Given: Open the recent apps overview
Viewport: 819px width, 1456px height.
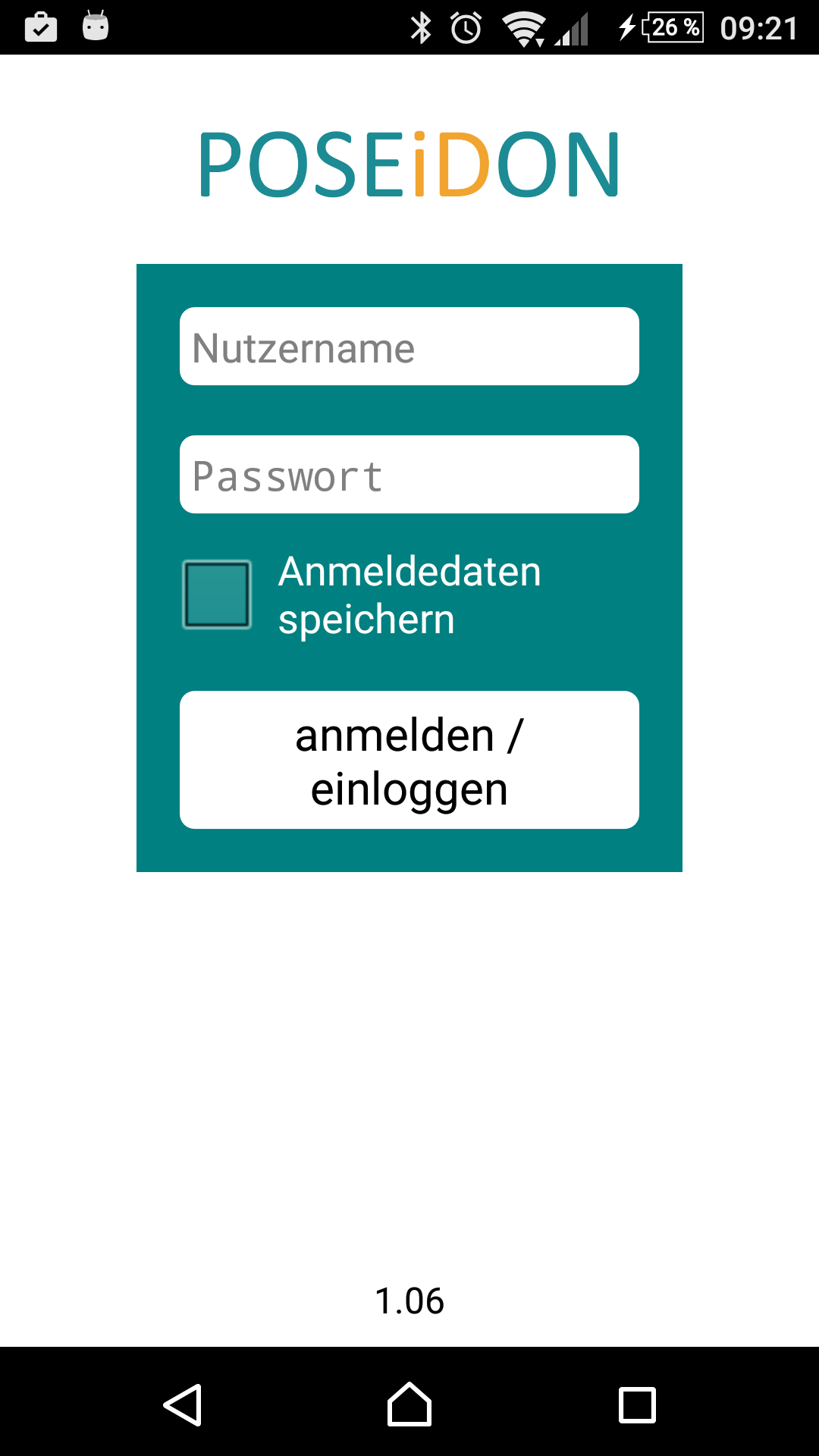Looking at the screenshot, I should point(637,1404).
